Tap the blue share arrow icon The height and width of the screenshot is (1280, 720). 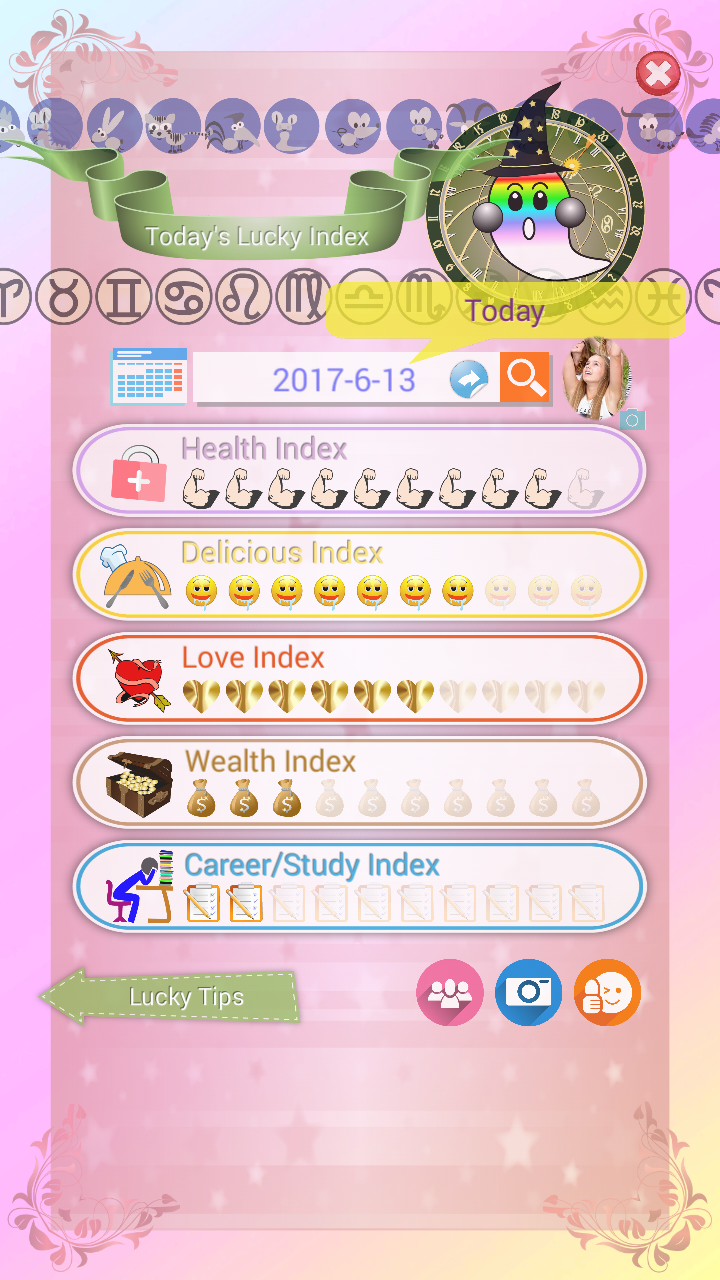[x=468, y=379]
